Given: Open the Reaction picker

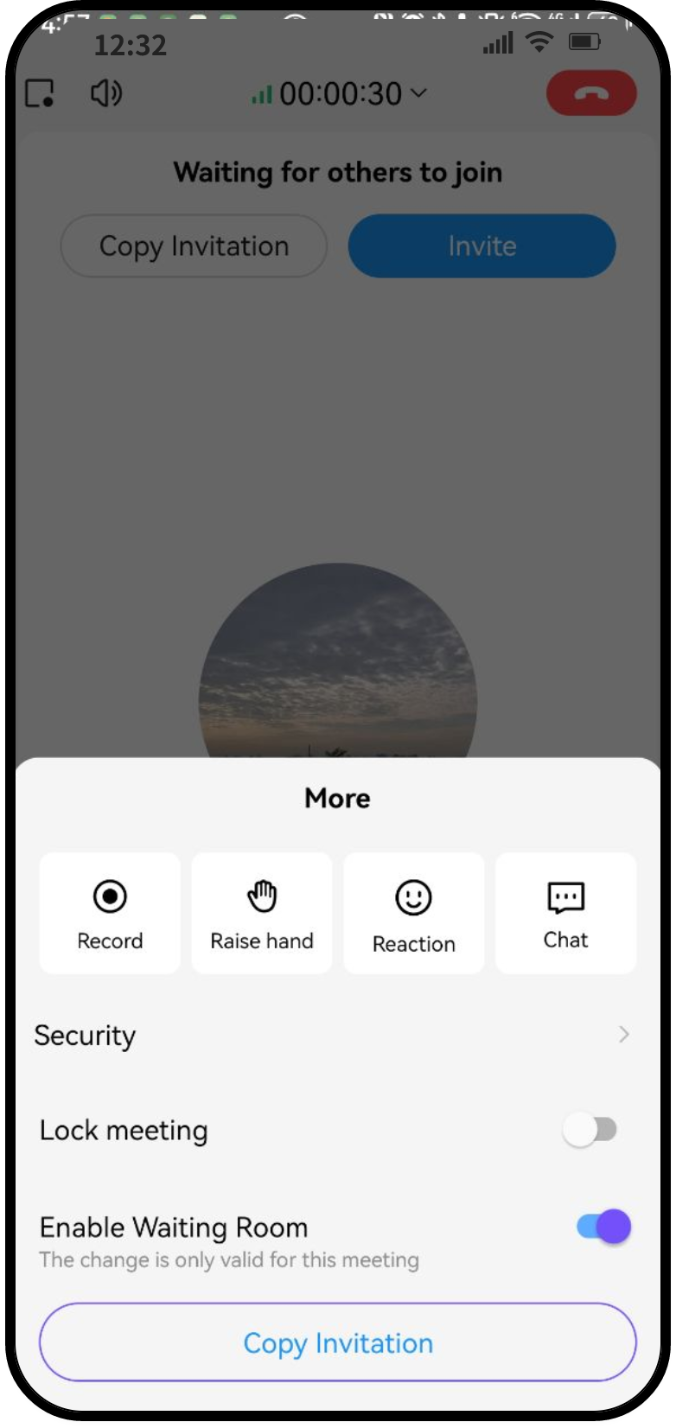Looking at the screenshot, I should pyautogui.click(x=413, y=913).
